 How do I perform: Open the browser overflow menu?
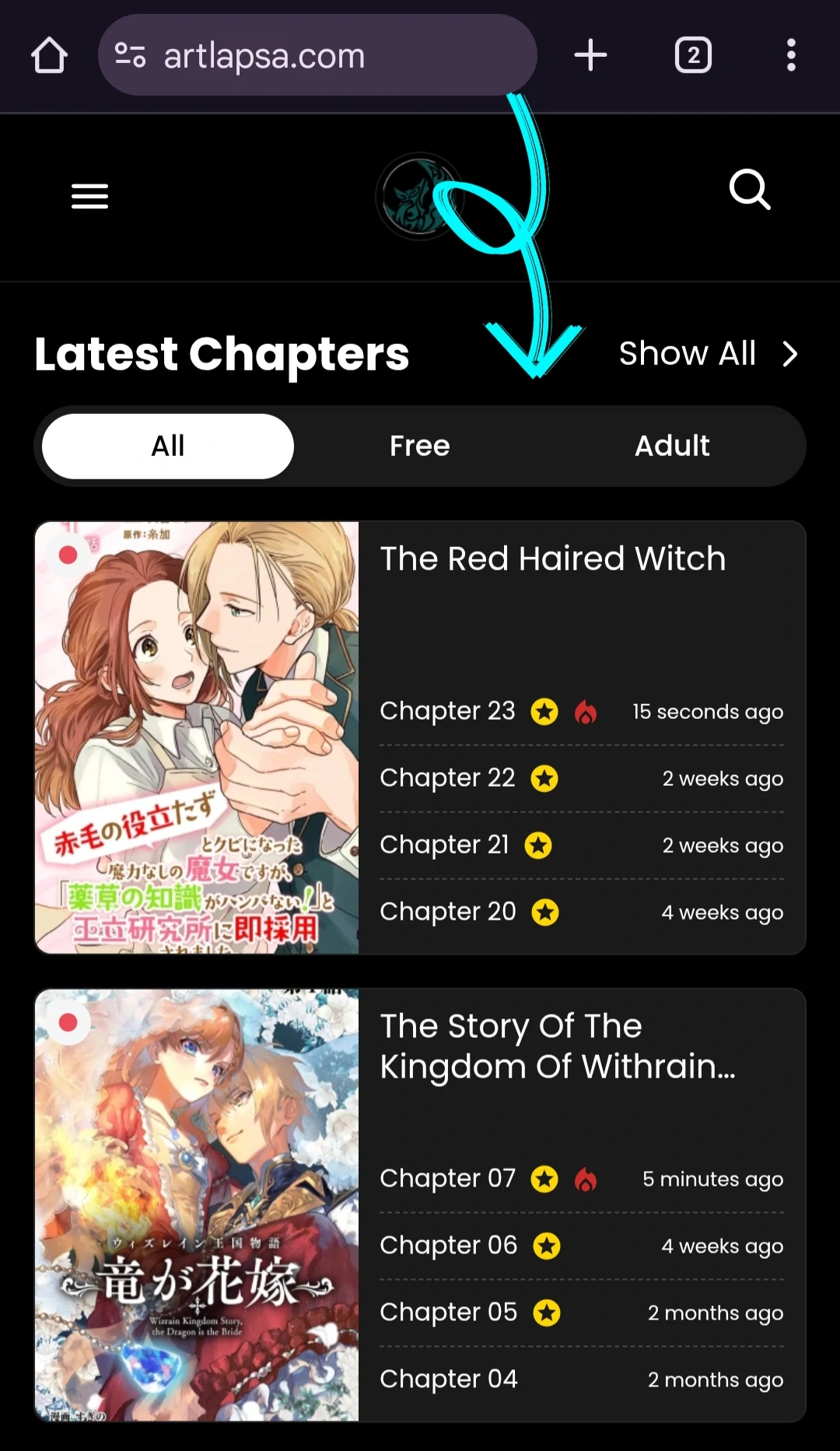[791, 55]
